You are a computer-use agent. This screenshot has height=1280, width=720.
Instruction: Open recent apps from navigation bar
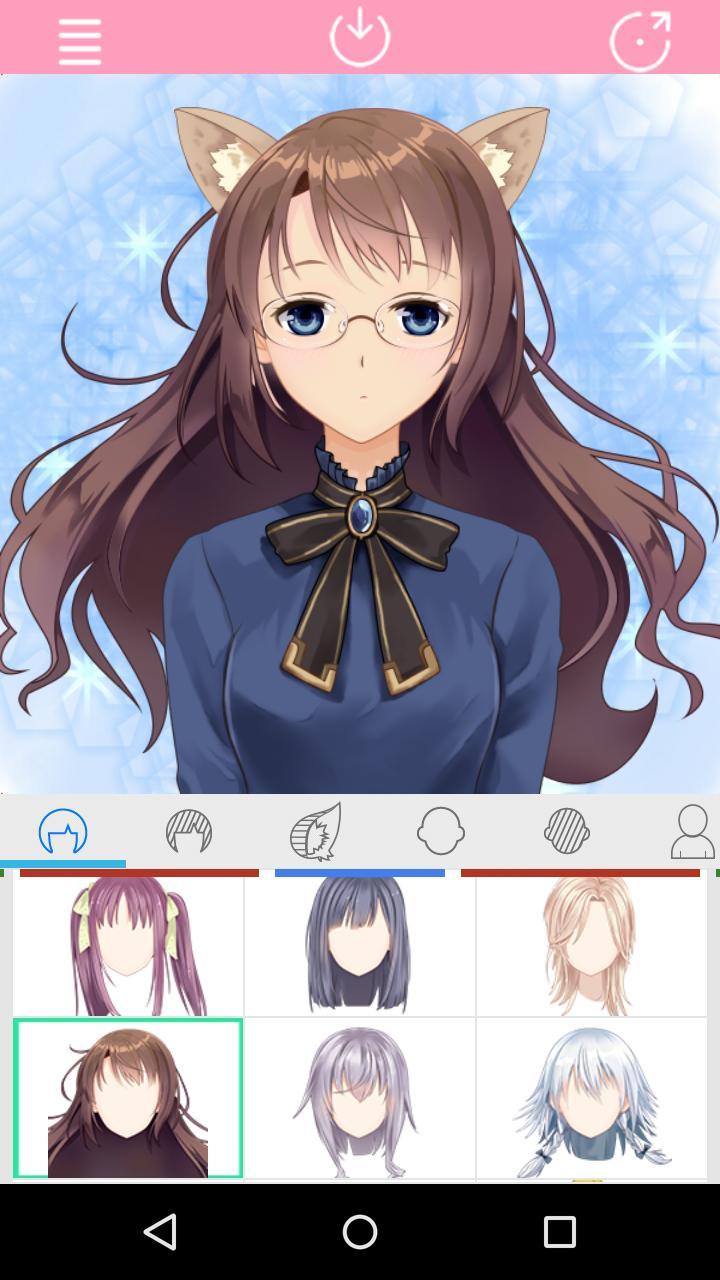pos(559,1232)
